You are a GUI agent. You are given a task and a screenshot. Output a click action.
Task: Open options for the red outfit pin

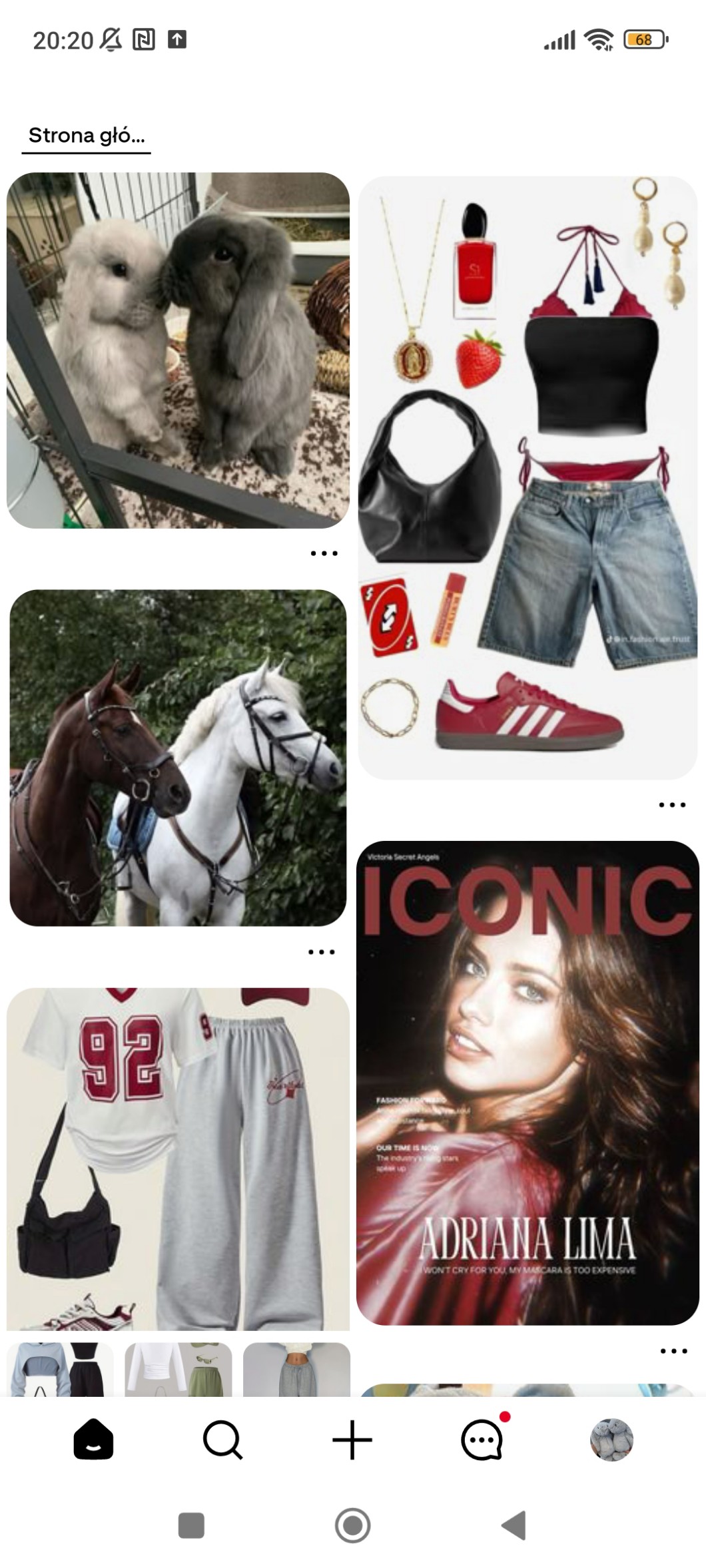click(672, 805)
